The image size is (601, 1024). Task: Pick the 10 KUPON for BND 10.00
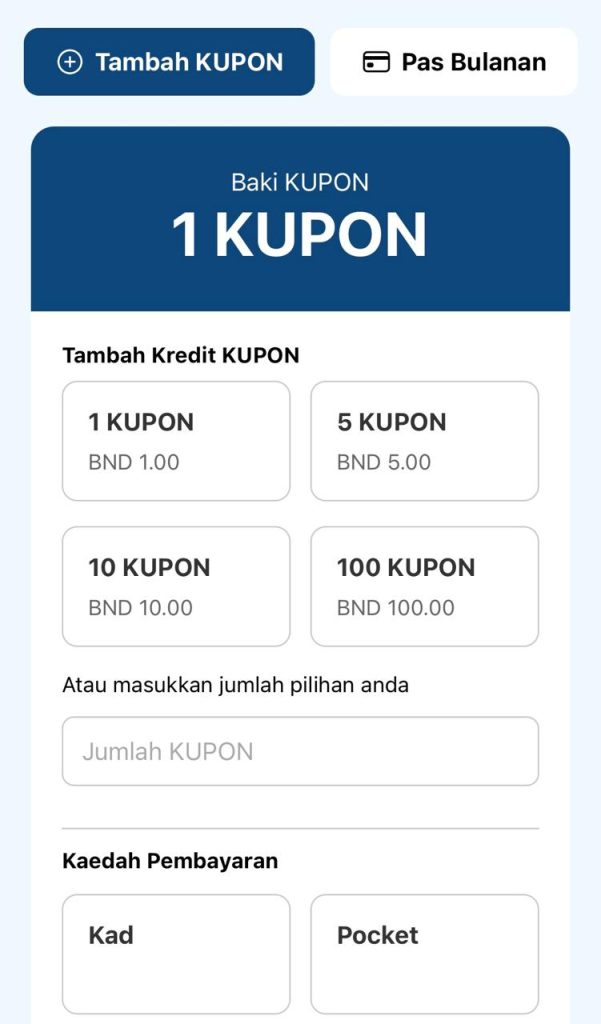tap(176, 586)
